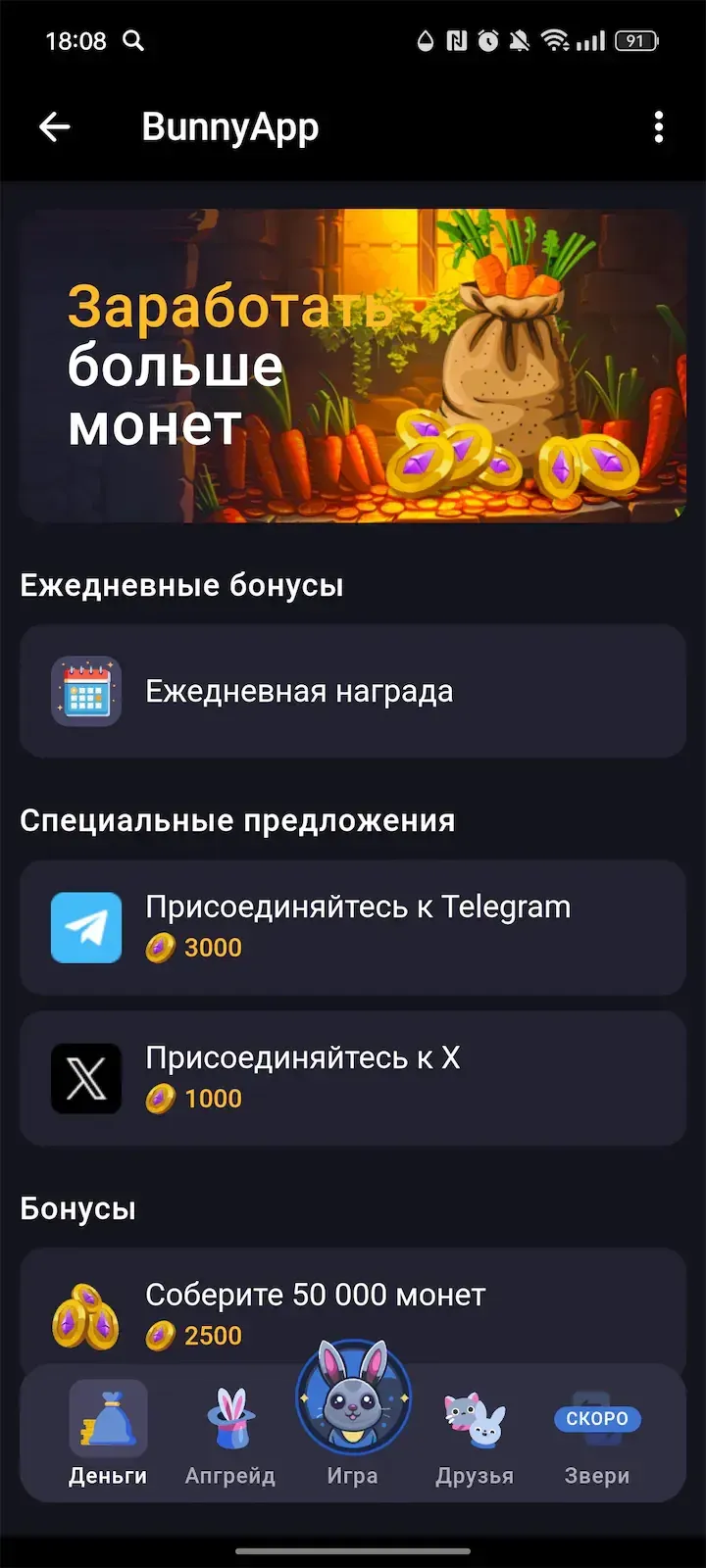The width and height of the screenshot is (706, 1568).
Task: Select the Апгрейд magic hat icon
Action: pos(229,1418)
